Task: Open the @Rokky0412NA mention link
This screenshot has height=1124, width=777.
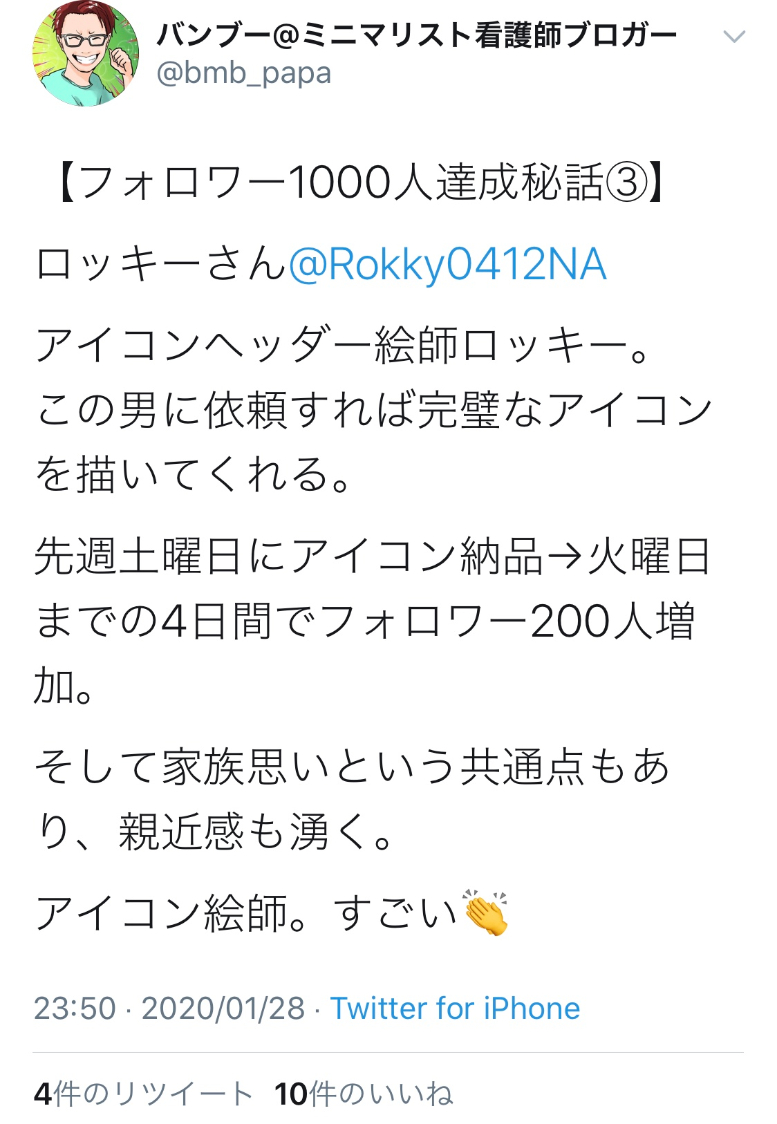Action: [447, 265]
